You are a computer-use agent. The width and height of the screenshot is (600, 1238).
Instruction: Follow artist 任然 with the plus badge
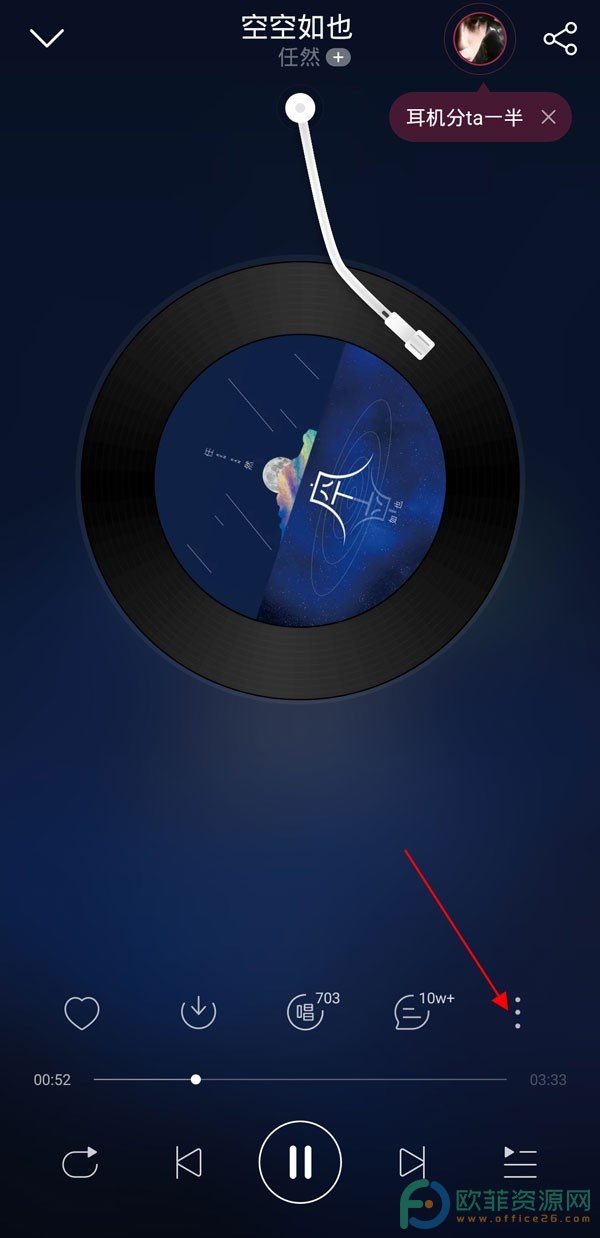coord(339,58)
